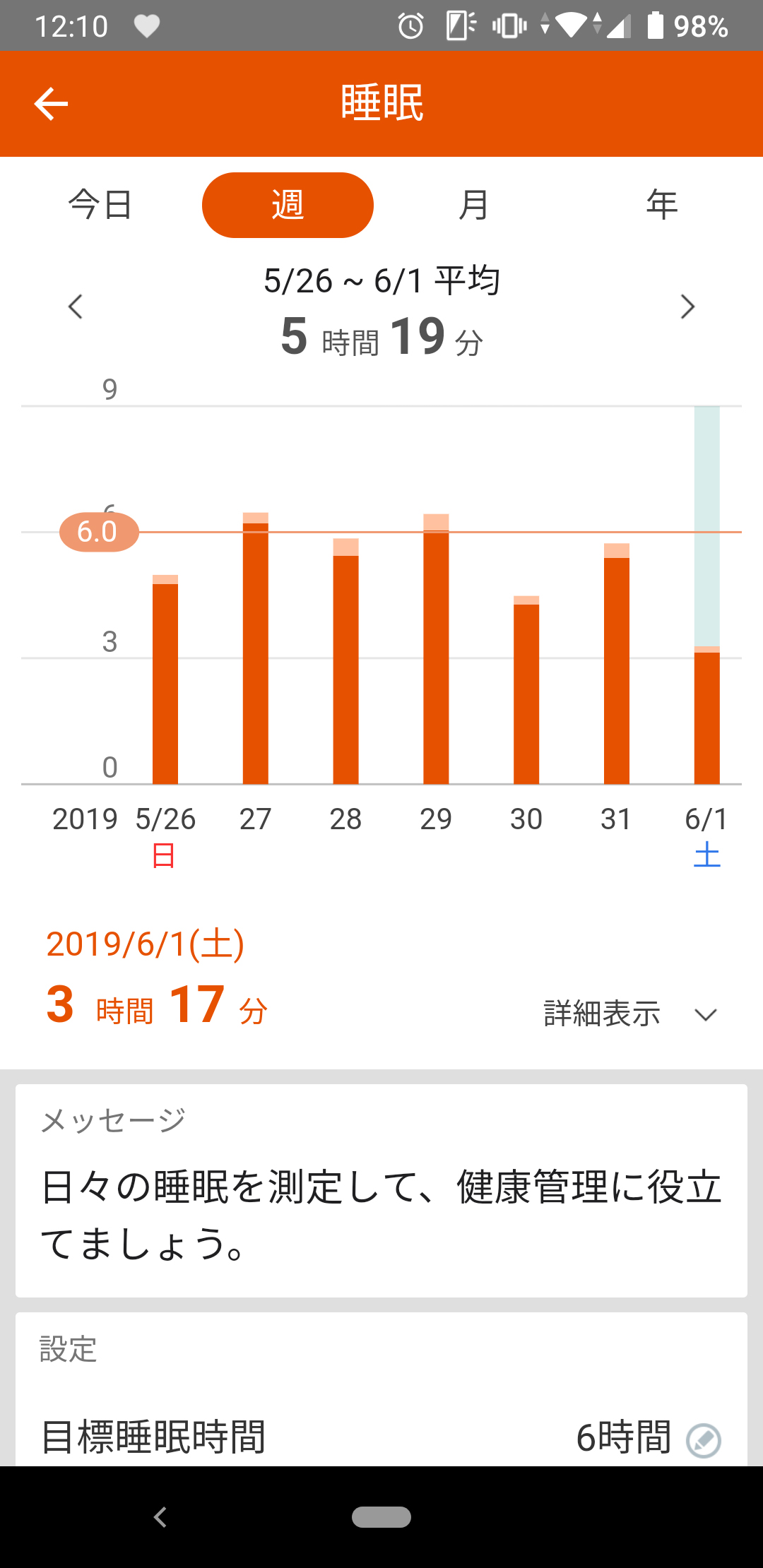Select the 5/26 sleep bar
Viewport: 763px width, 1568px height.
tap(165, 682)
